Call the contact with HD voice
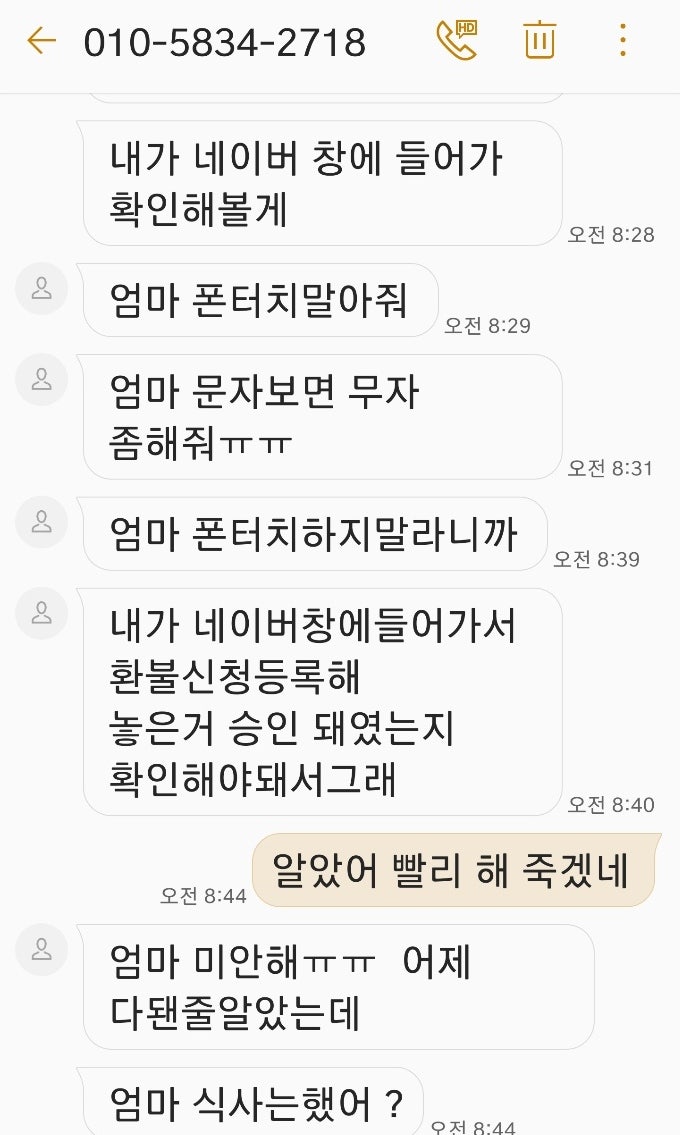Image resolution: width=680 pixels, height=1135 pixels. click(456, 41)
